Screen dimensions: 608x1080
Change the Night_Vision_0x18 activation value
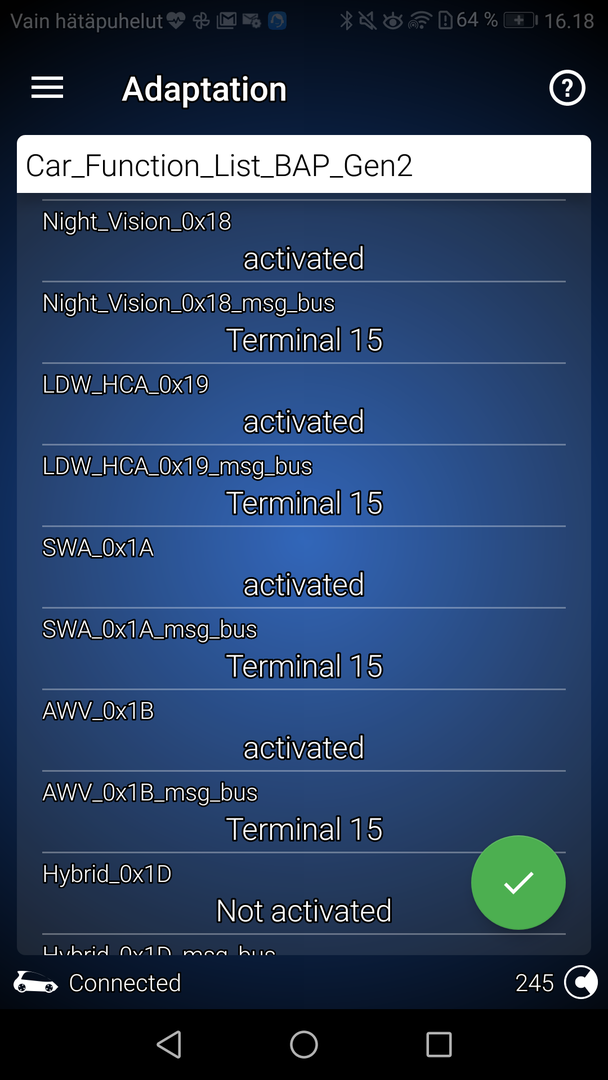click(304, 259)
